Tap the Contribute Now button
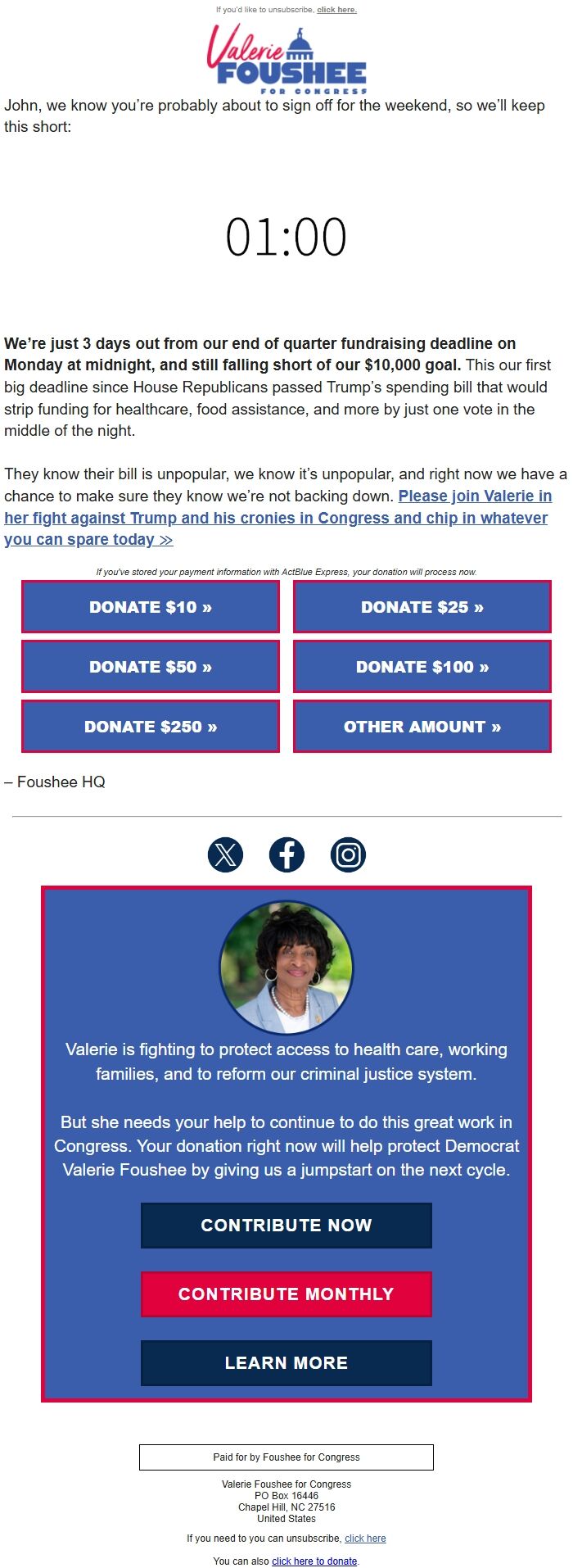 [x=286, y=1226]
